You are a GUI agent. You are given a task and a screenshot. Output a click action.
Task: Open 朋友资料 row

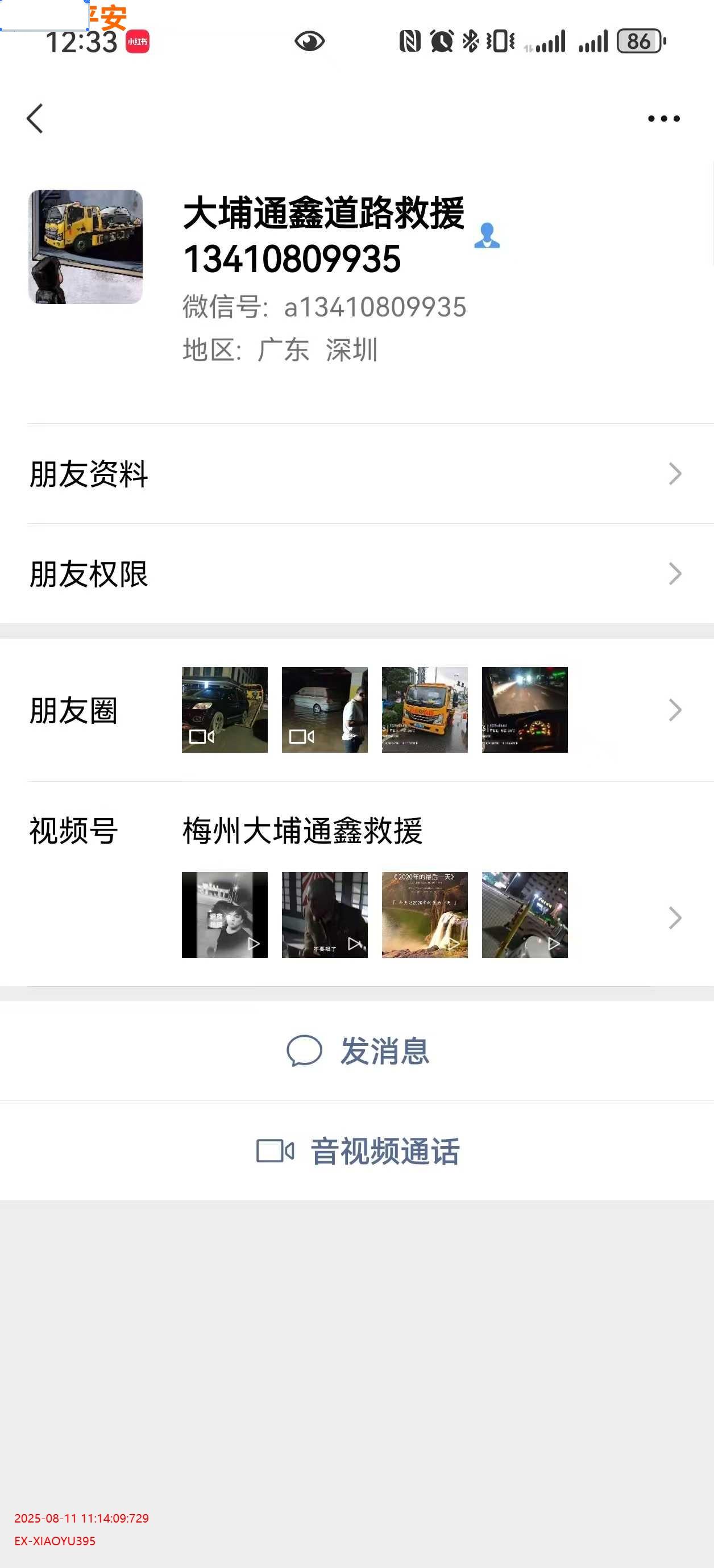[357, 474]
